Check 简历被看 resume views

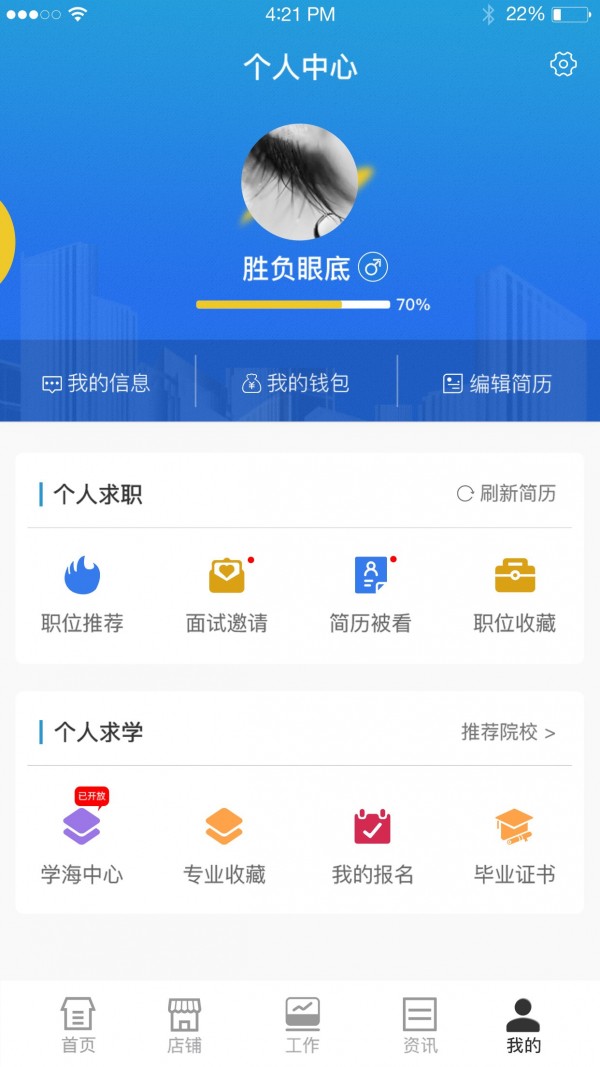click(x=371, y=592)
